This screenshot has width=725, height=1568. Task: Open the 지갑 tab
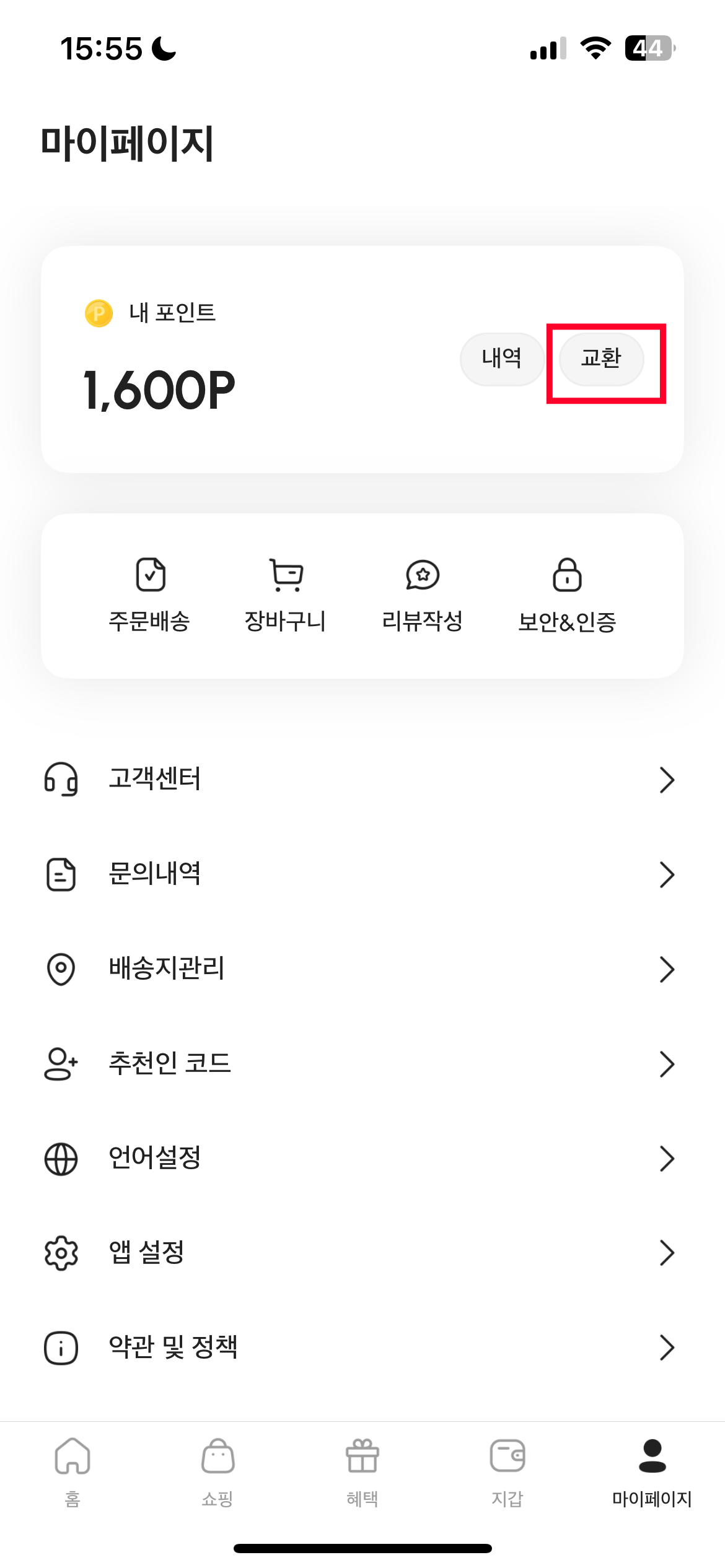click(x=507, y=1473)
